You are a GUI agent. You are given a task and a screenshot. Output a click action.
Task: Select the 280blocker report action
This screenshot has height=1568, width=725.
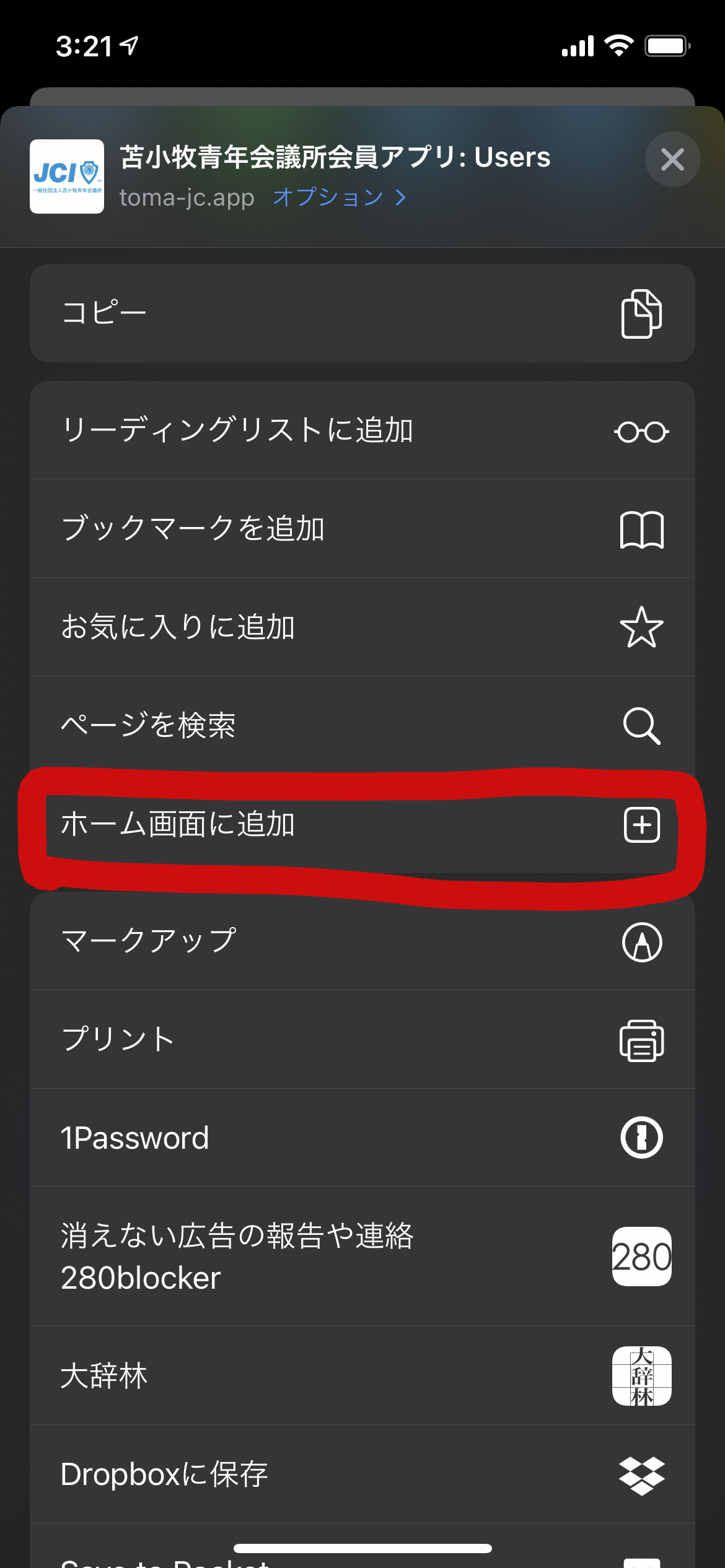point(362,1257)
